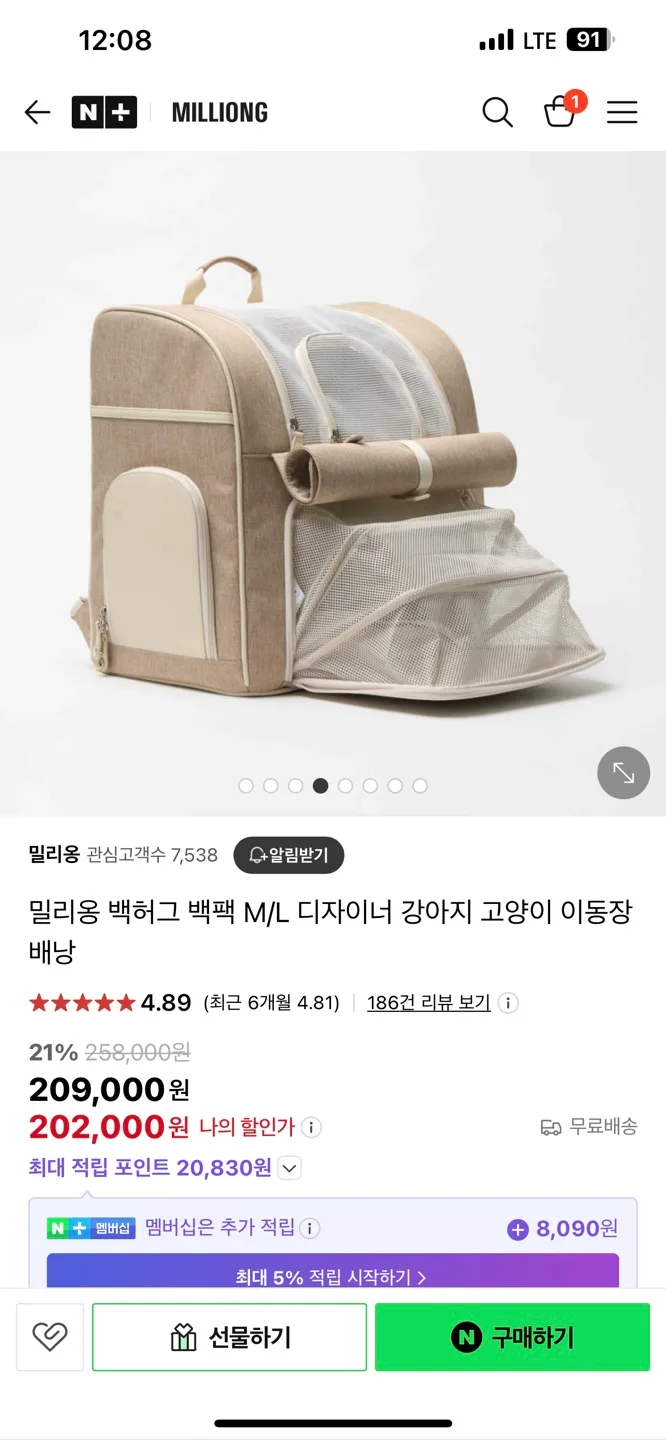Tap 선물하기 gift button

pos(229,1337)
